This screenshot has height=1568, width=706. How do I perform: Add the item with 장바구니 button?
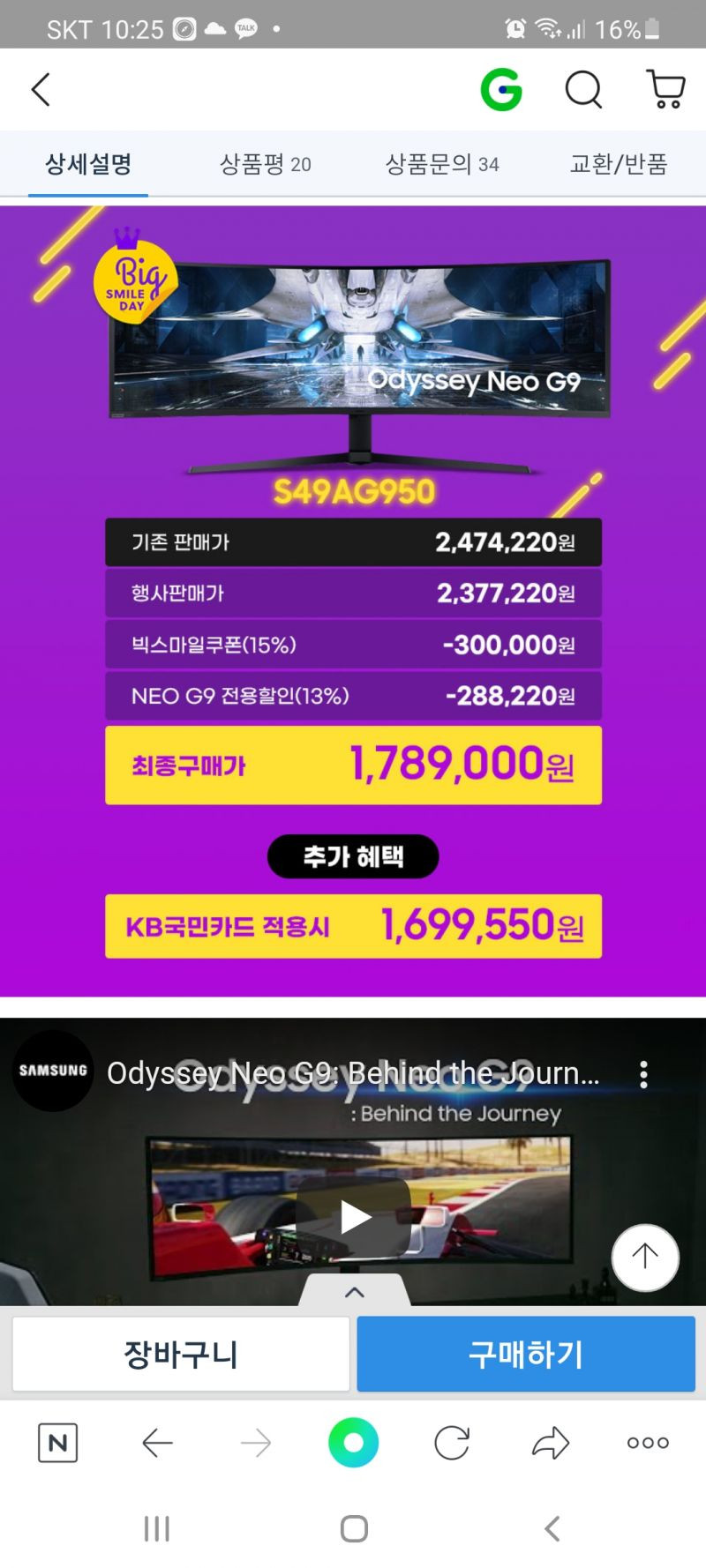181,1354
